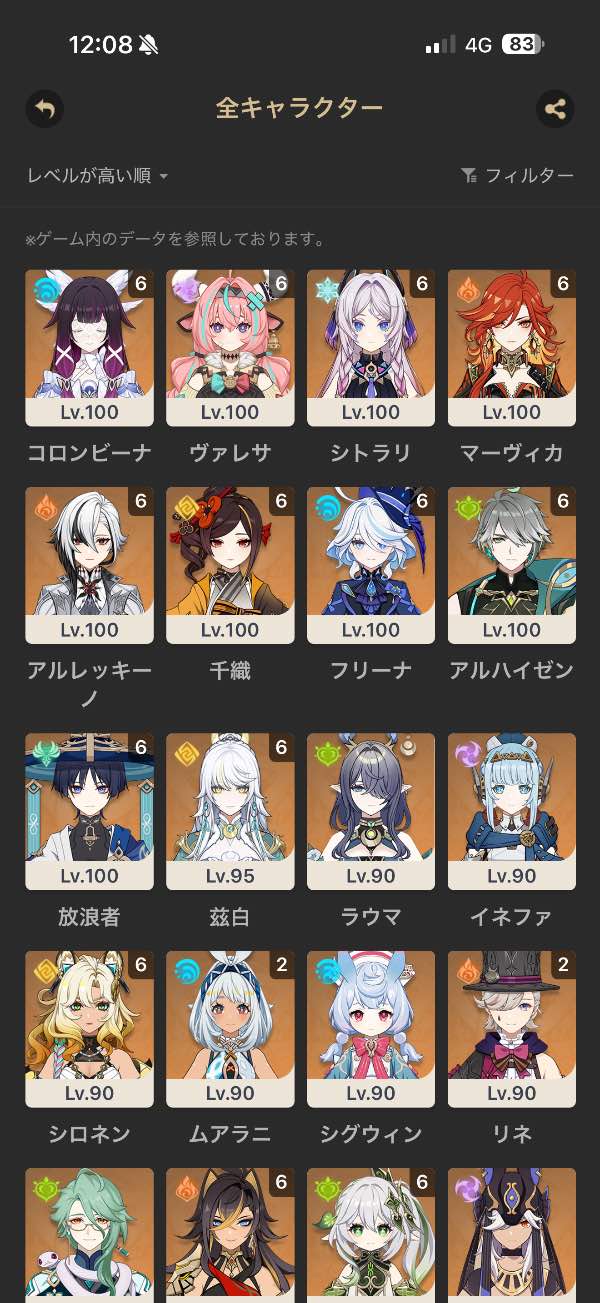The image size is (600, 1303).
Task: Select the ヴァレサ character tile
Action: click(230, 348)
